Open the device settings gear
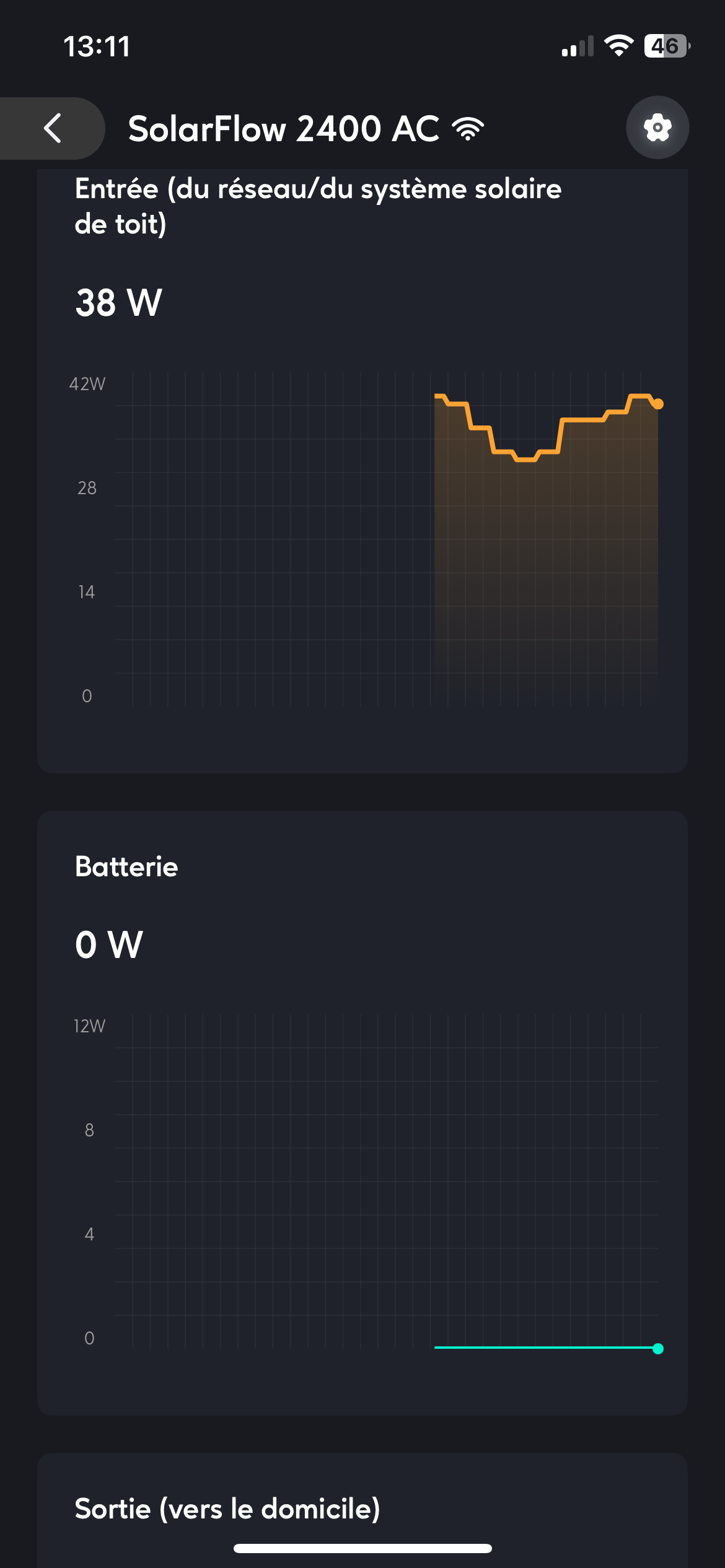The image size is (725, 1568). (x=657, y=128)
